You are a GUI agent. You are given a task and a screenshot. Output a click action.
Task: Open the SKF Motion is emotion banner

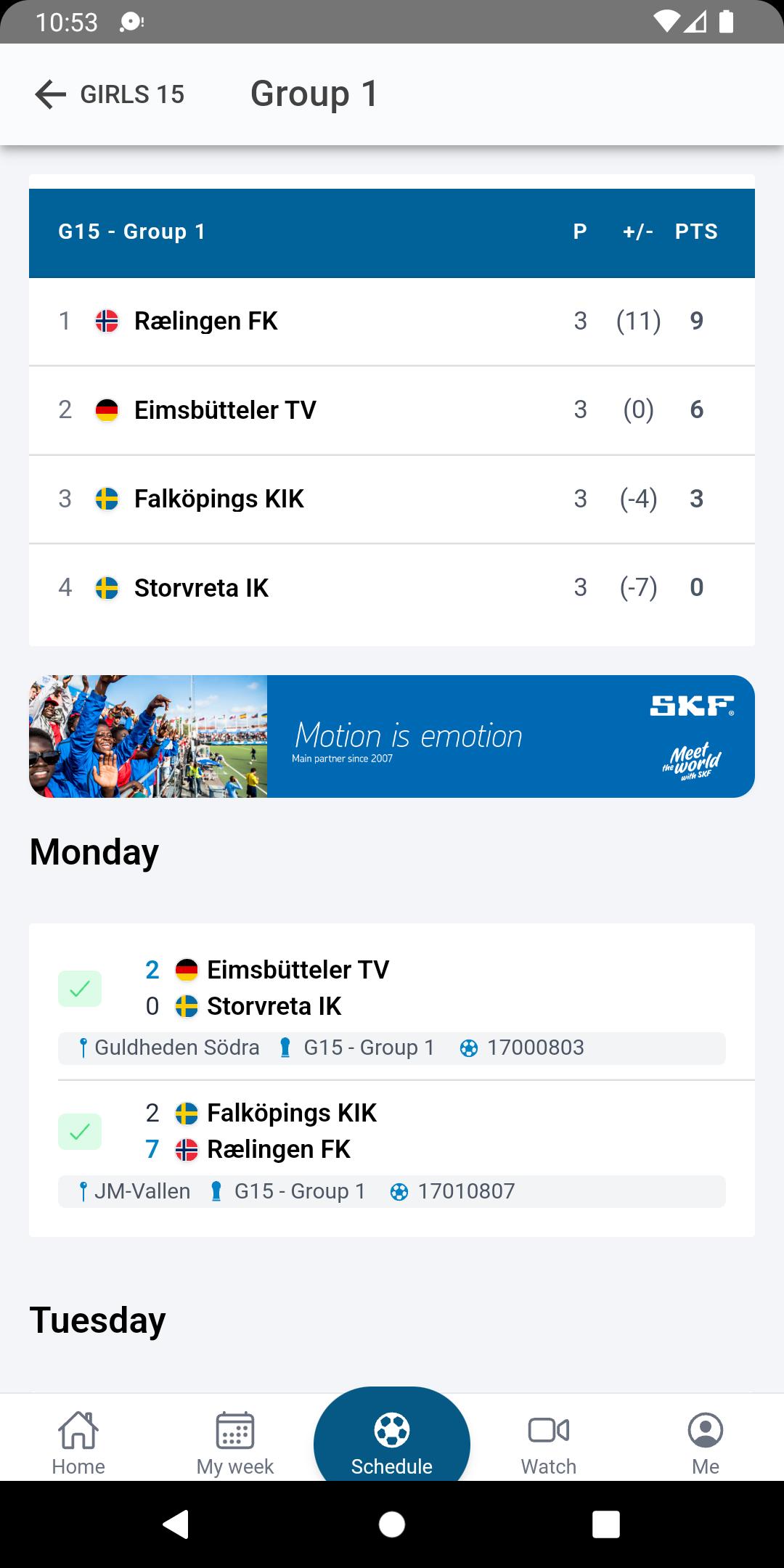[392, 736]
